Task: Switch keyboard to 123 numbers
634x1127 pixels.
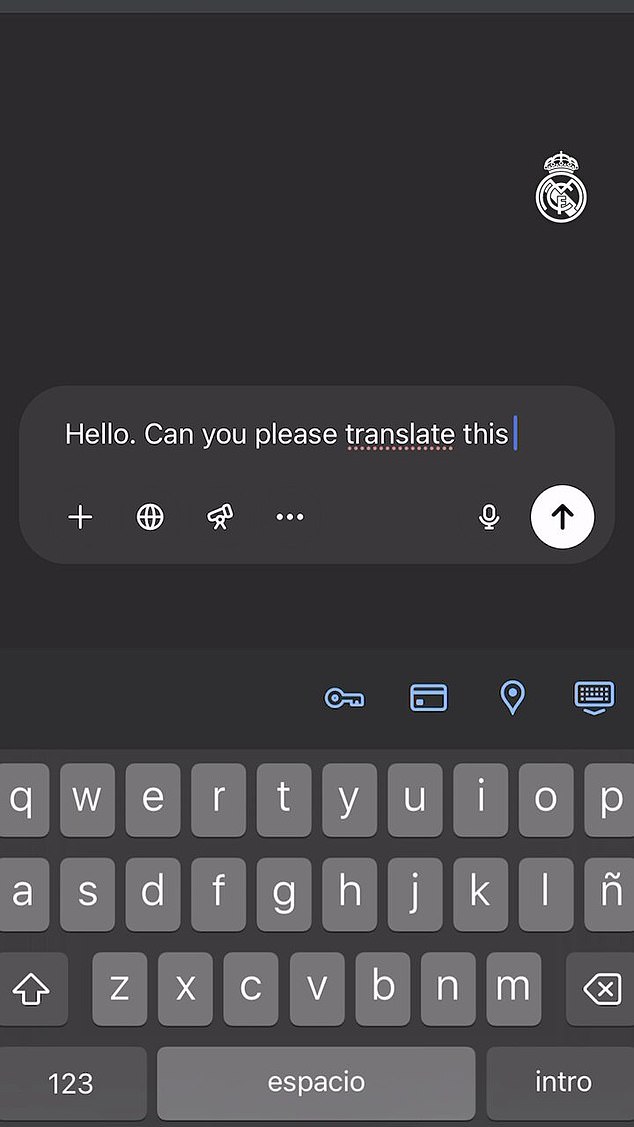Action: [x=71, y=1082]
